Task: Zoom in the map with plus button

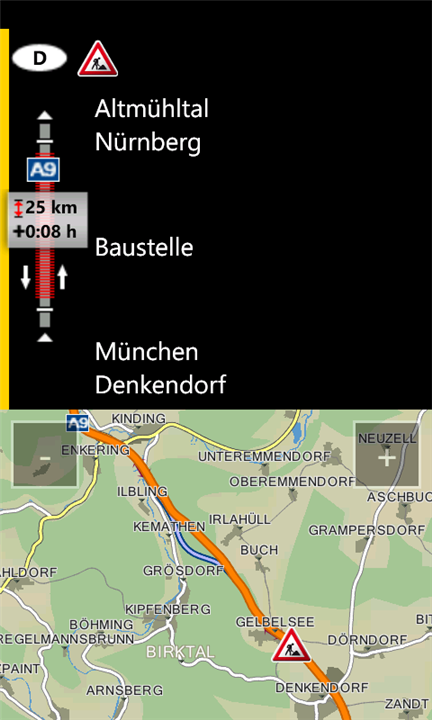Action: coord(387,456)
